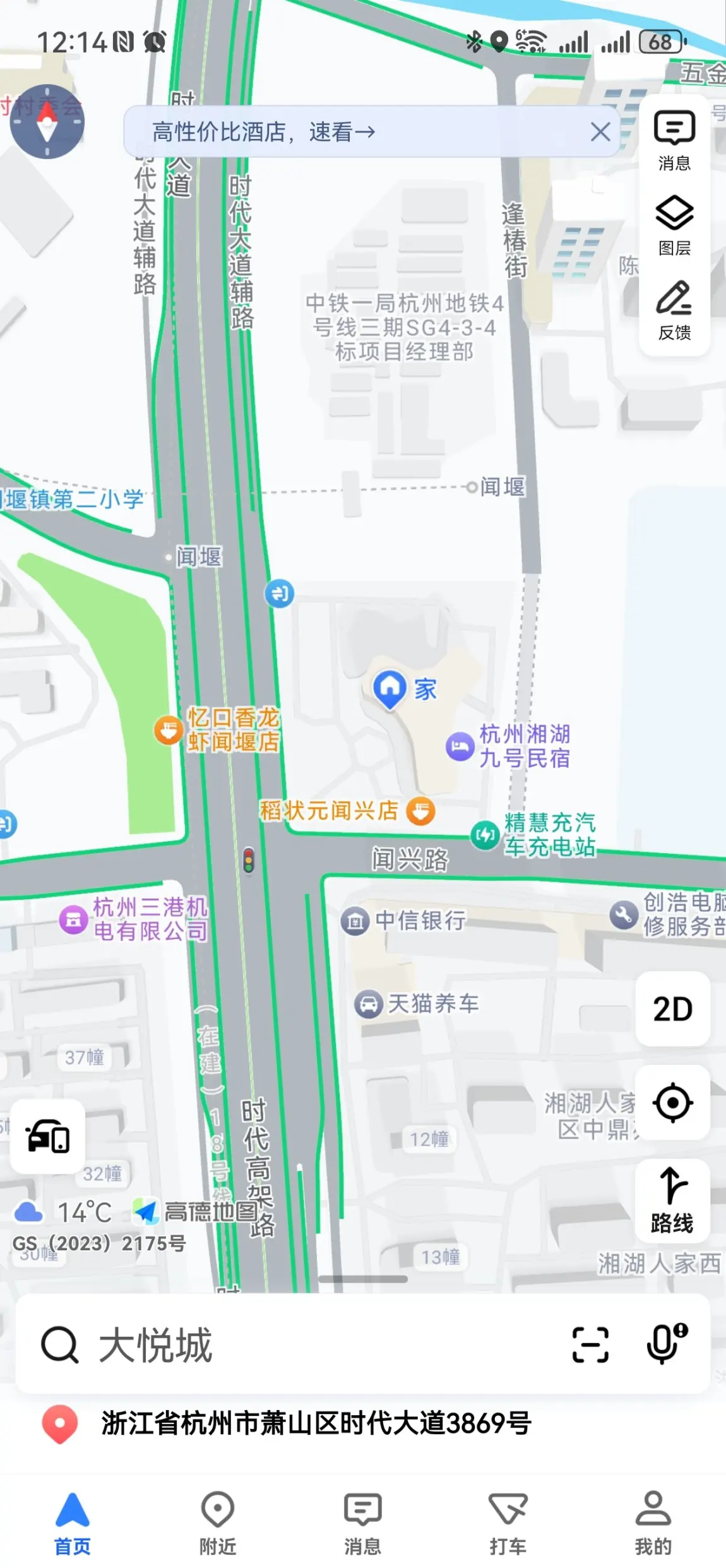Image resolution: width=726 pixels, height=1568 pixels.
Task: Open the 消息 button on the side panel
Action: click(x=674, y=141)
